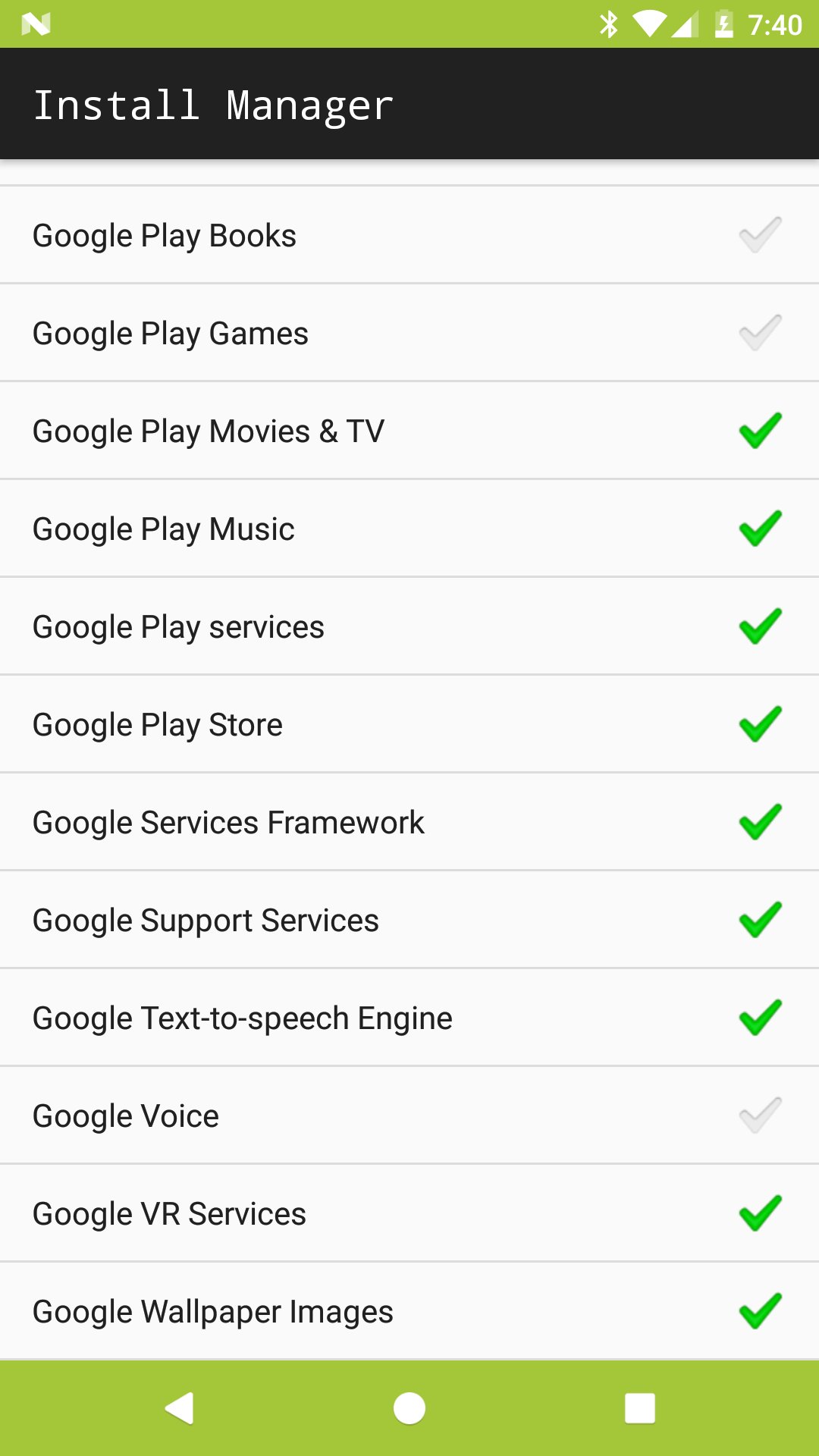Open recent apps from the navigation bar

639,1408
